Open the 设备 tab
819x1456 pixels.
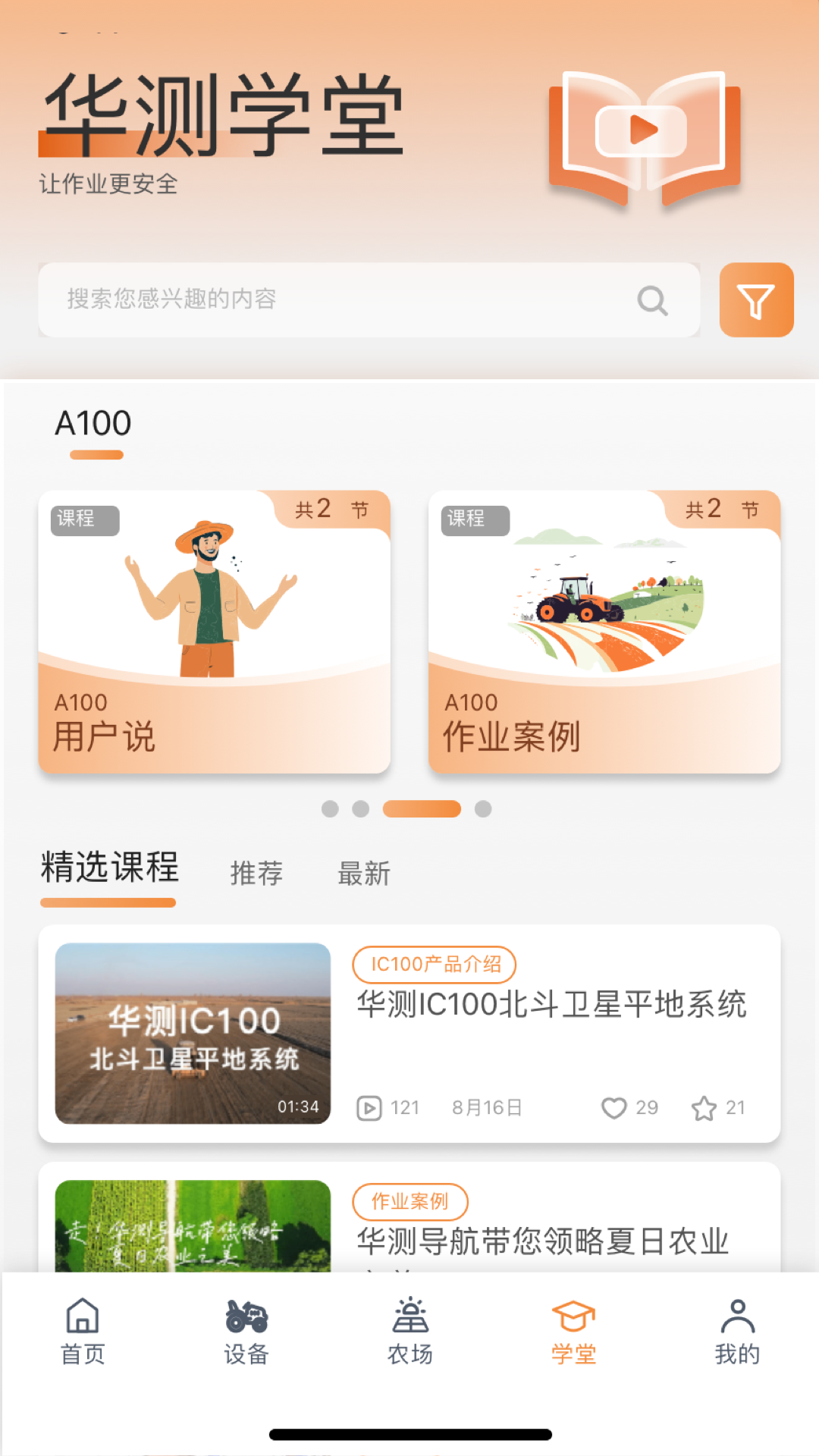[246, 1331]
